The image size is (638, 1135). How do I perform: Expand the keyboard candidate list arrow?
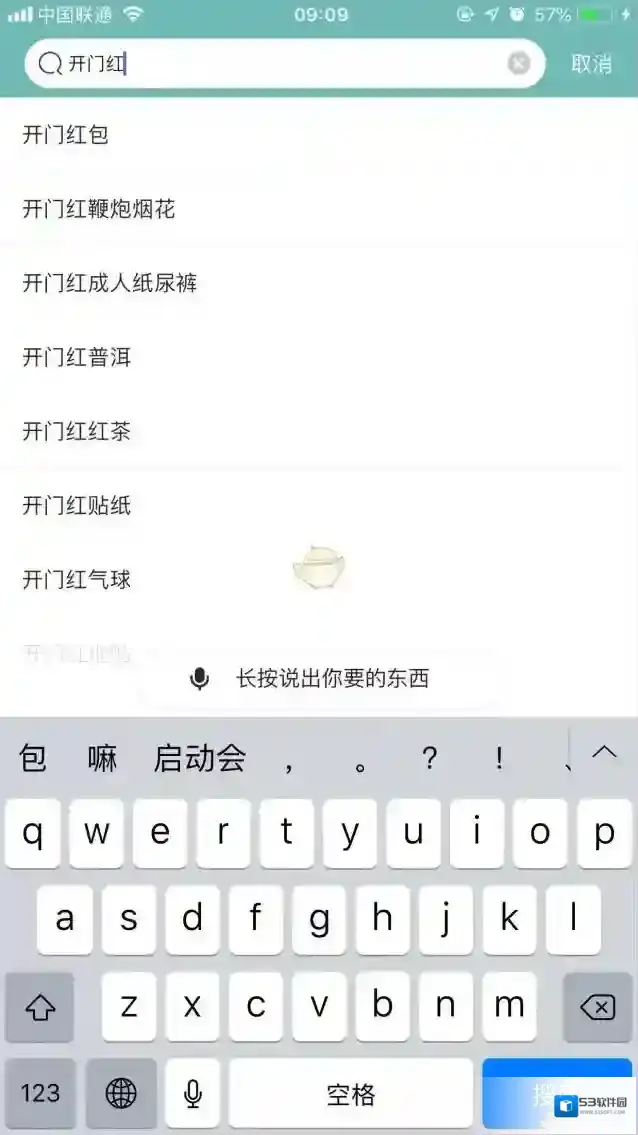tap(604, 752)
